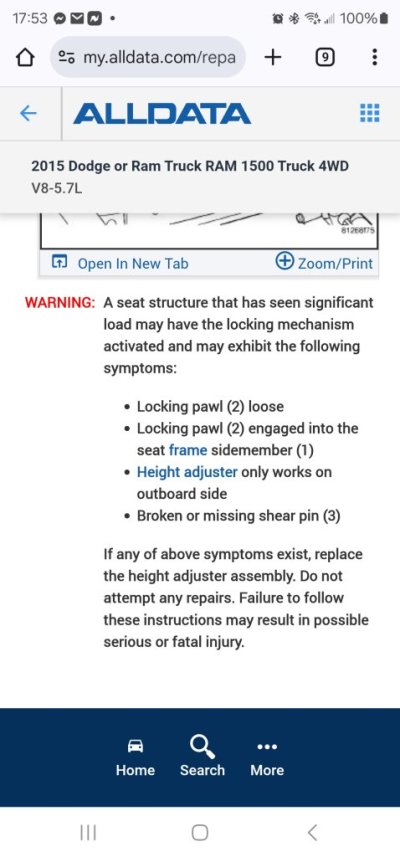Follow the 'frame' link
The height and width of the screenshot is (857, 400).
coord(188,450)
